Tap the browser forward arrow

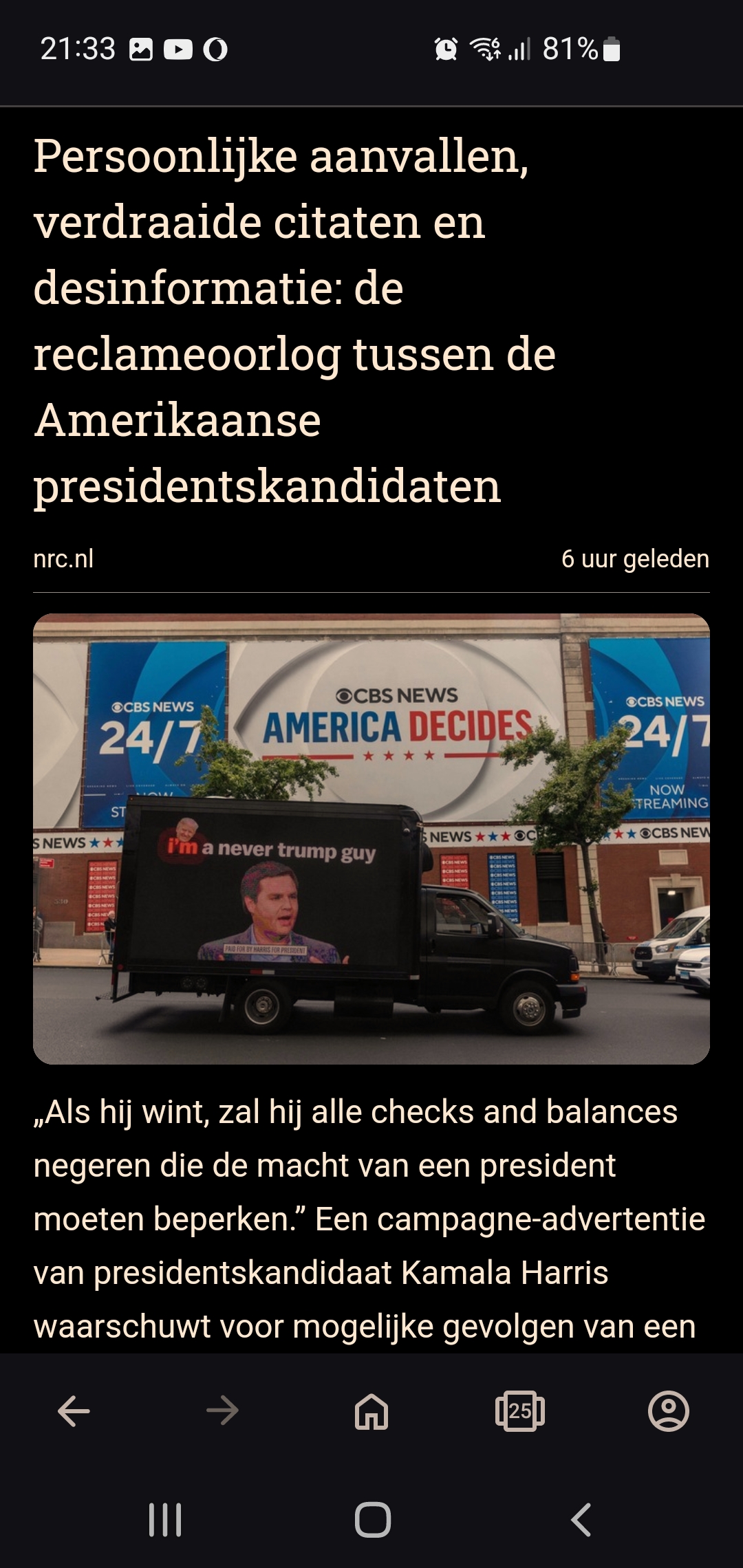(x=222, y=1412)
